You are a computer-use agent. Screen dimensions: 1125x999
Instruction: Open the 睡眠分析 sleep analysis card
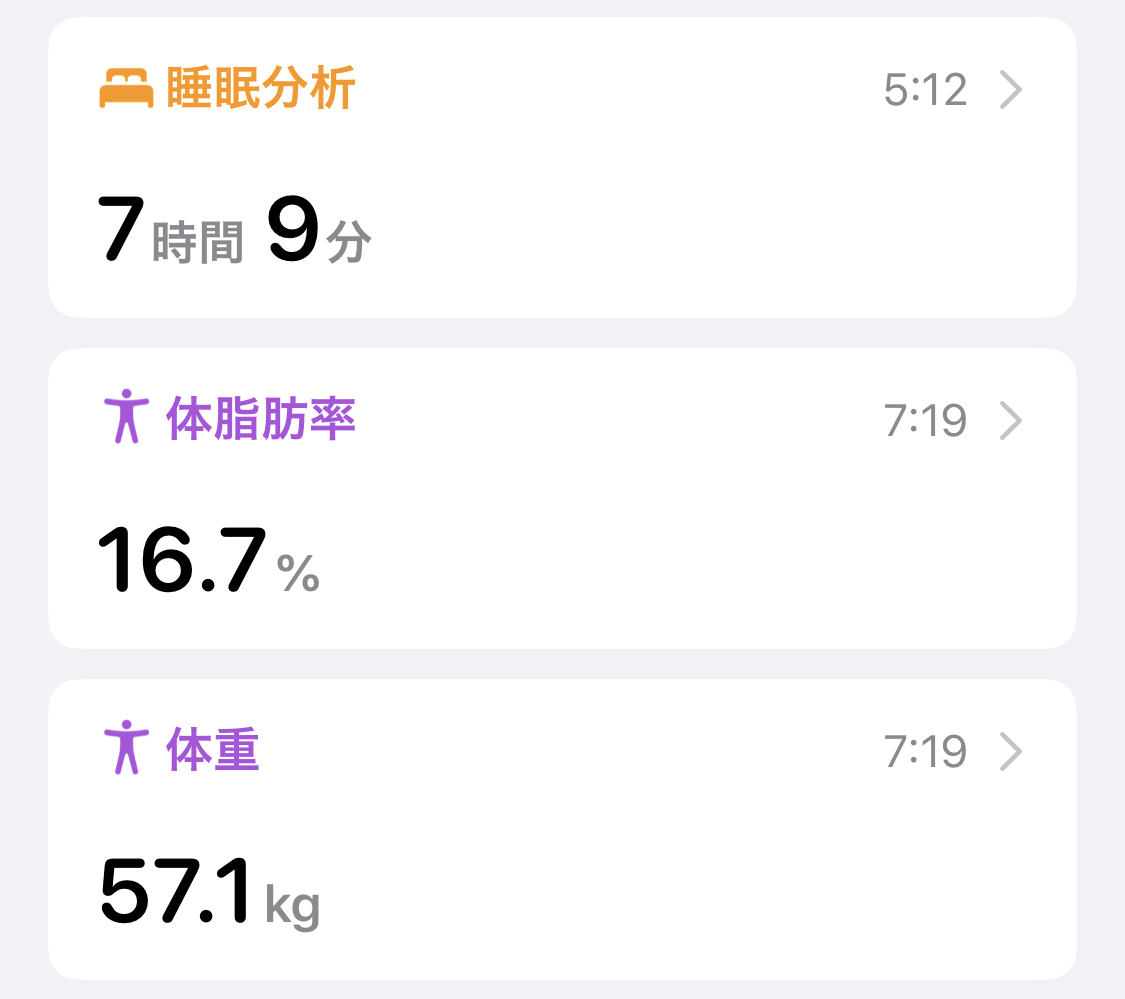click(562, 168)
